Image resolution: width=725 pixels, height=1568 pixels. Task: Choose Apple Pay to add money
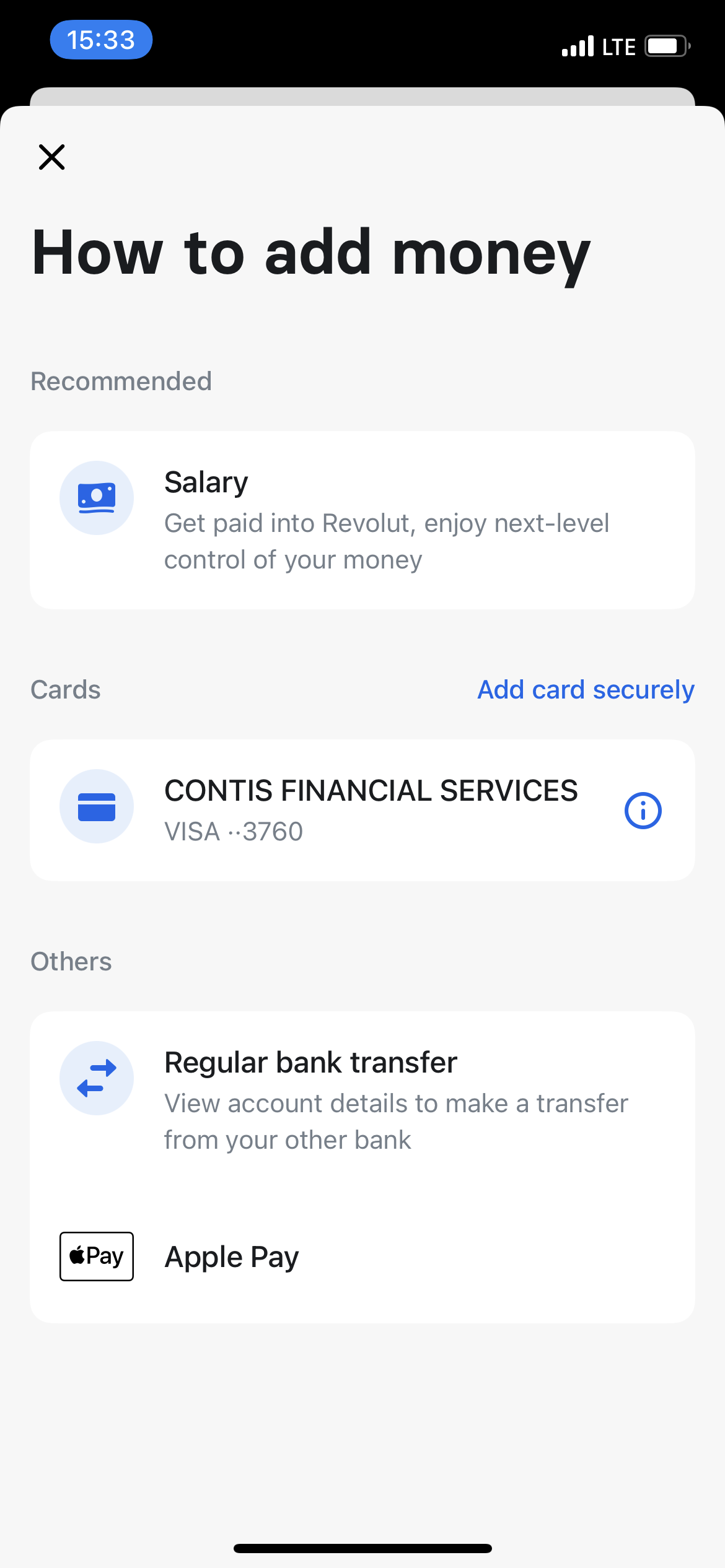231,1256
